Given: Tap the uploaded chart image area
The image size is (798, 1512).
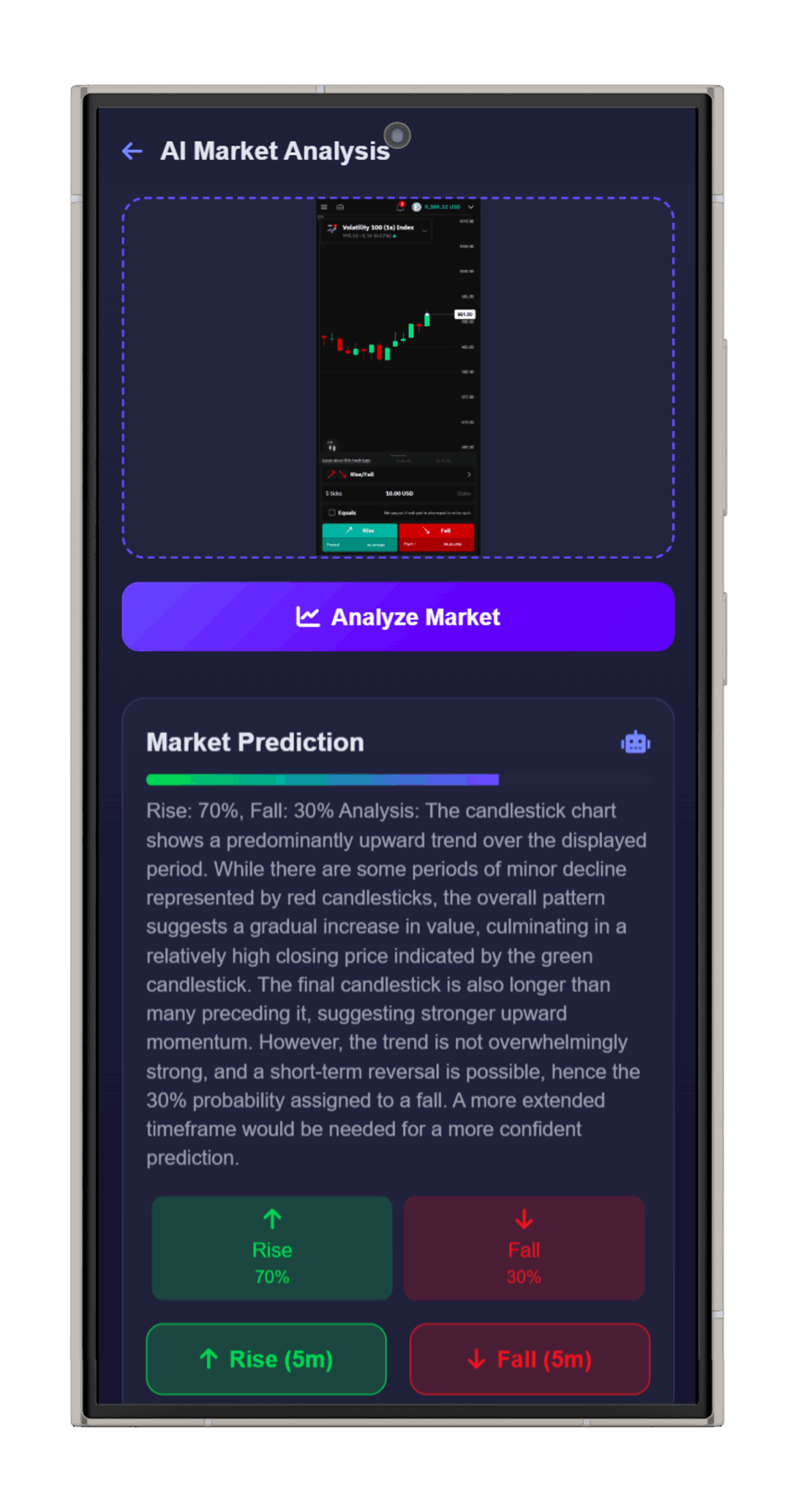Looking at the screenshot, I should point(398,377).
